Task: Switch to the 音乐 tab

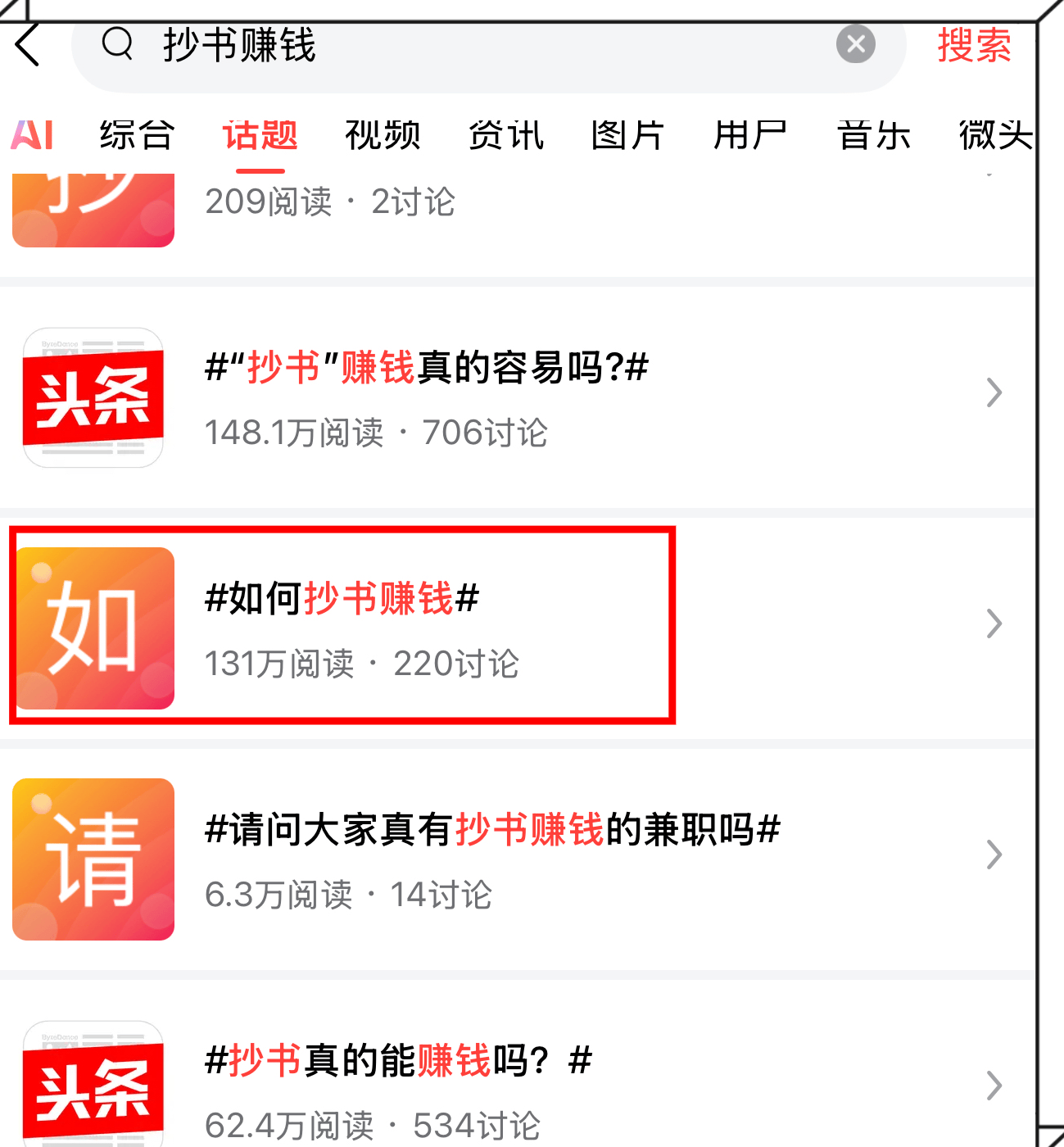Action: point(873,135)
